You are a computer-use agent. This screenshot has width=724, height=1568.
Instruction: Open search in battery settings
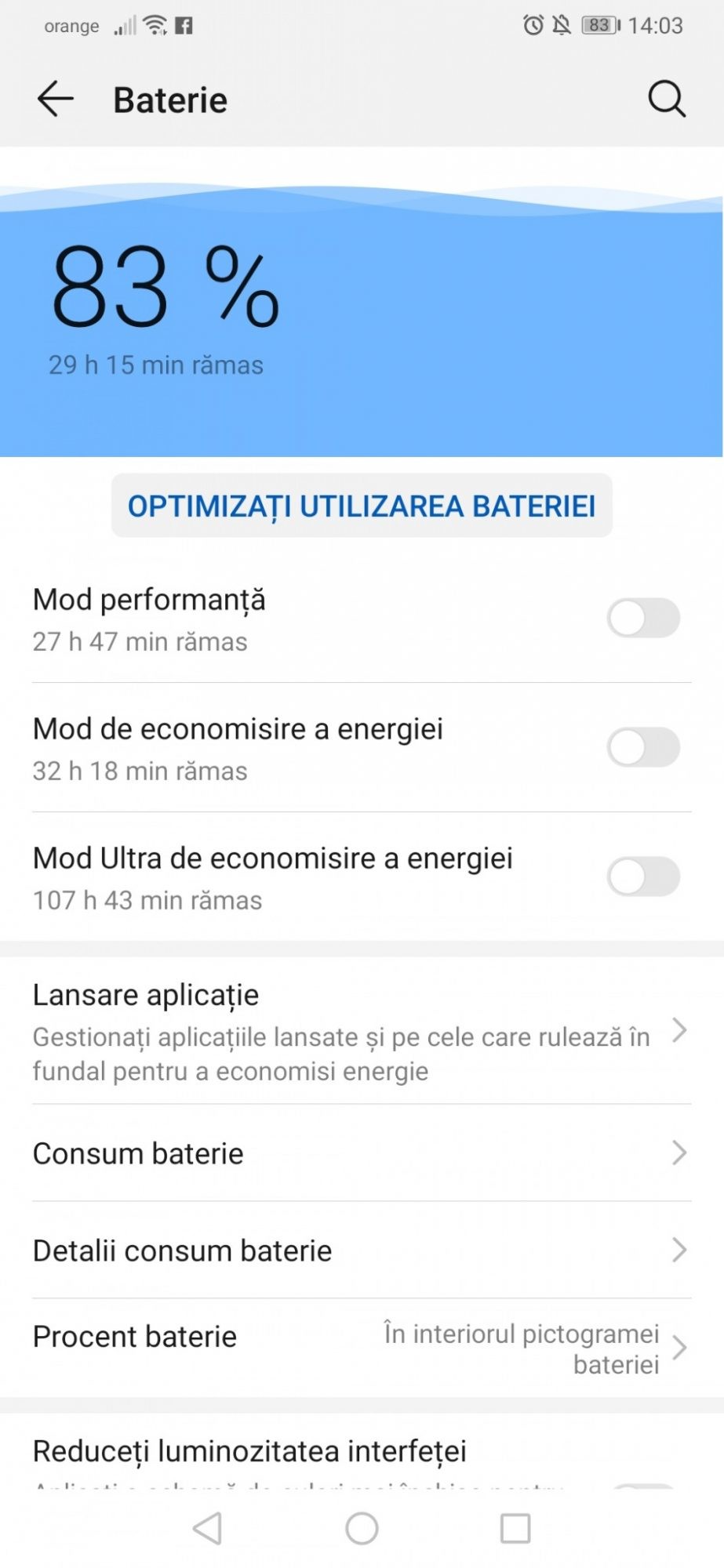tap(667, 100)
